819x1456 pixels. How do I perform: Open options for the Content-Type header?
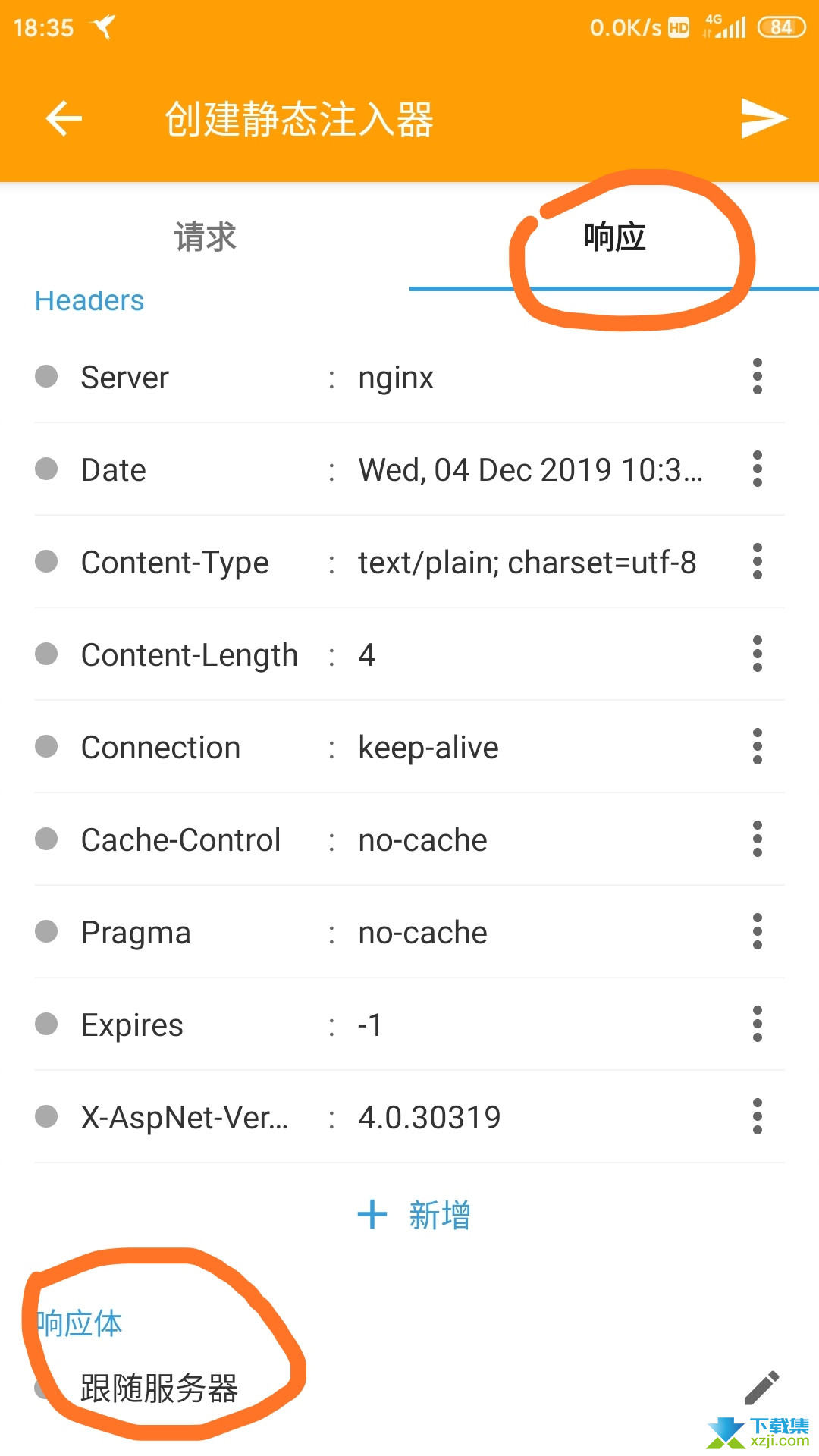[757, 561]
